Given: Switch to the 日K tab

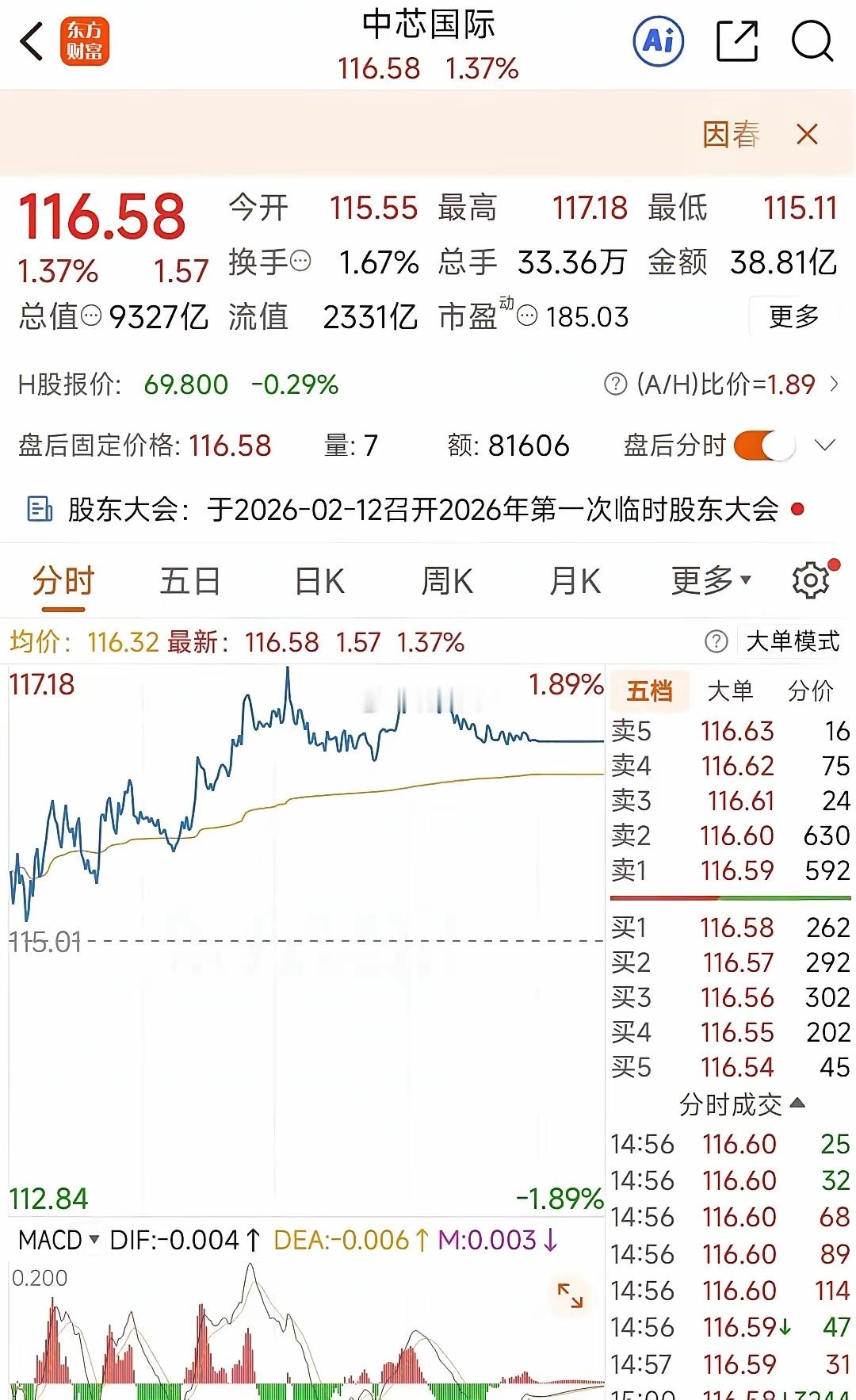Looking at the screenshot, I should pos(317,580).
